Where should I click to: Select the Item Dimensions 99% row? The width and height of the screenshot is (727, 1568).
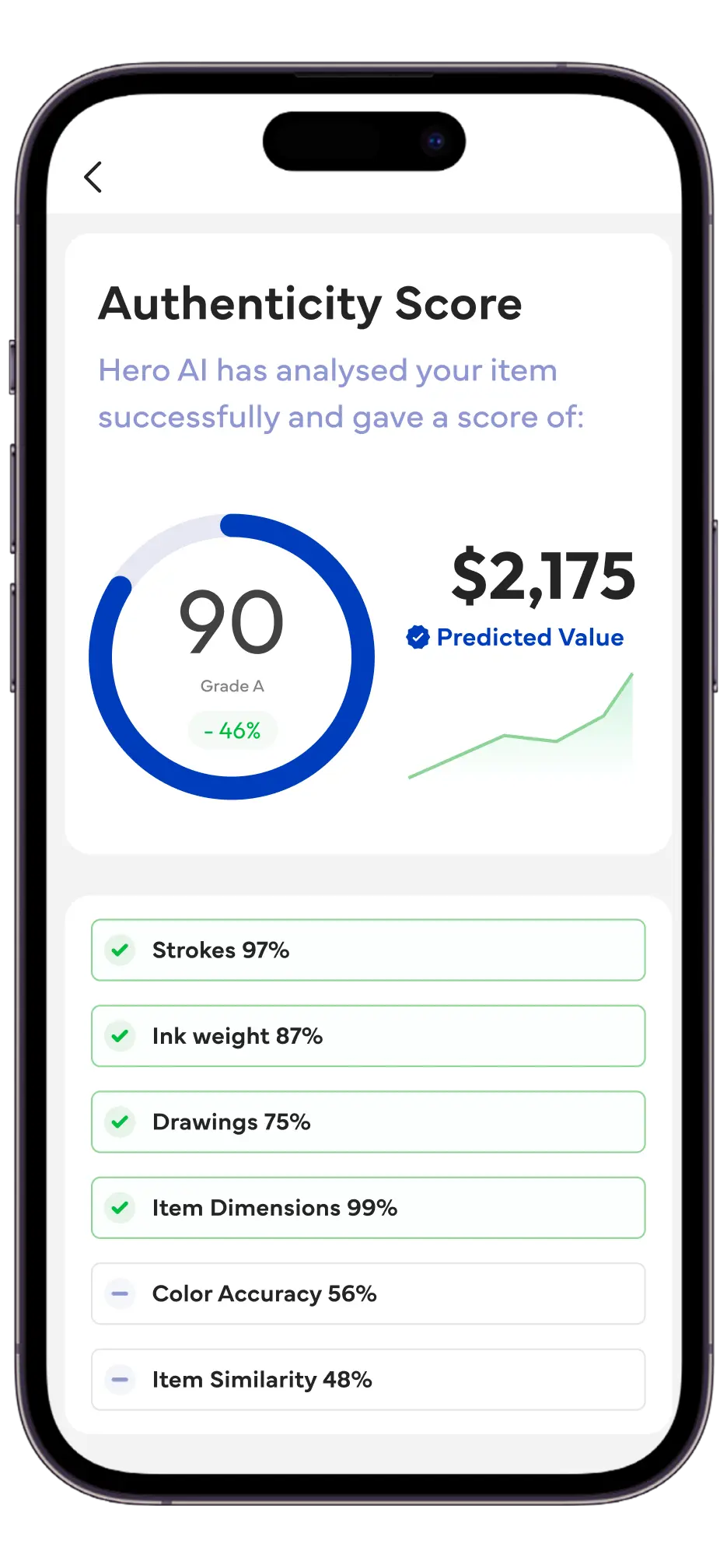coord(368,1208)
